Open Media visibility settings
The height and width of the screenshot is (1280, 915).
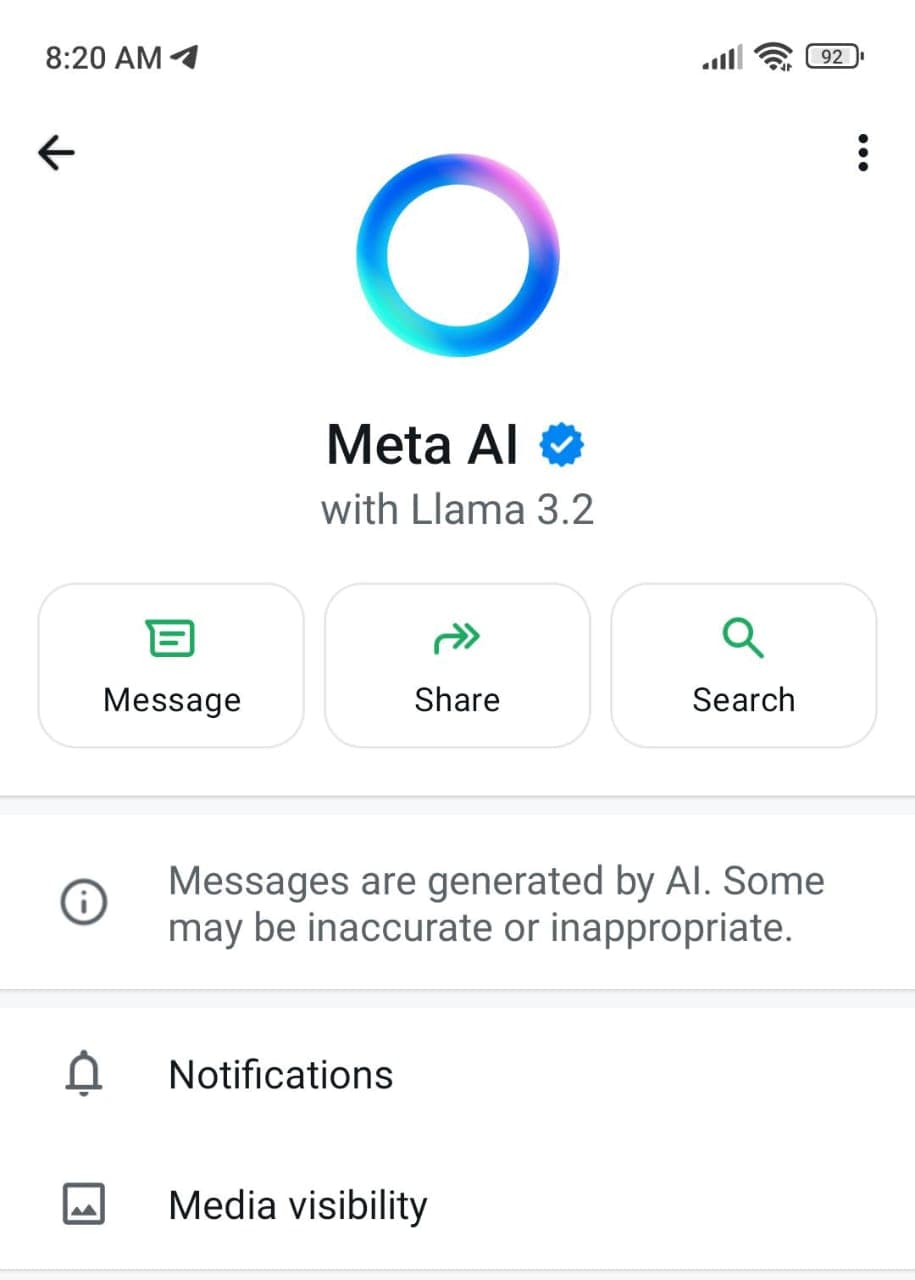(x=297, y=1204)
